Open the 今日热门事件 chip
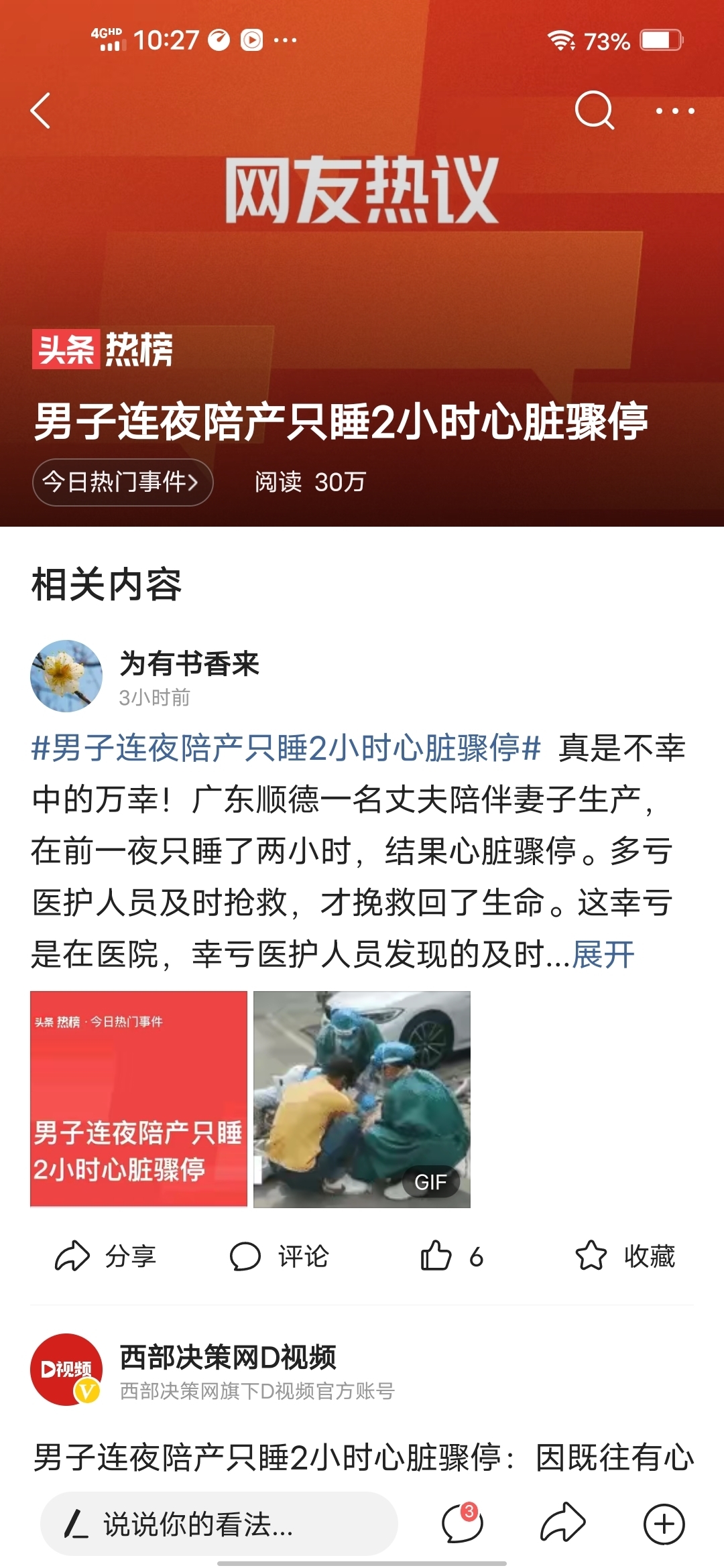The height and width of the screenshot is (1568, 724). [x=123, y=482]
